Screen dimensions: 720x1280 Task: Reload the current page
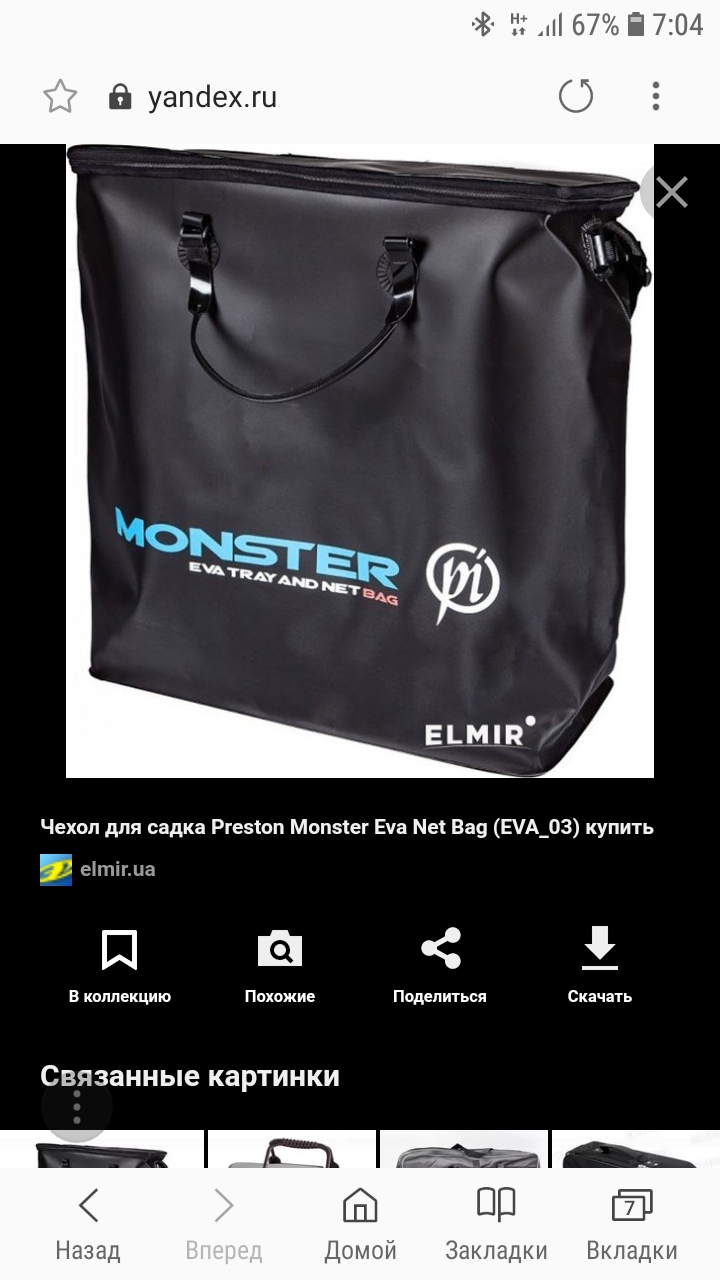pos(575,97)
